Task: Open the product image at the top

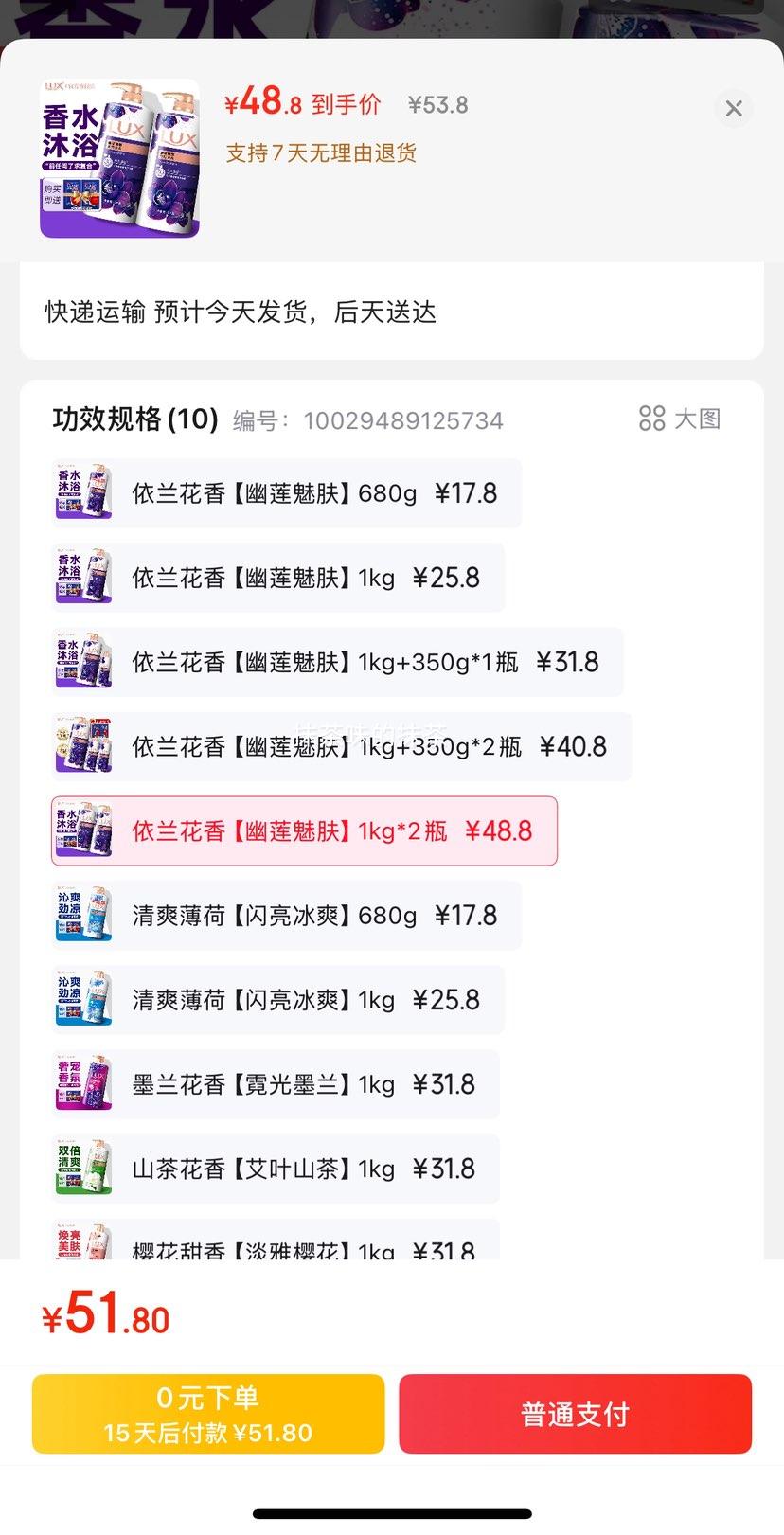Action: [x=119, y=158]
